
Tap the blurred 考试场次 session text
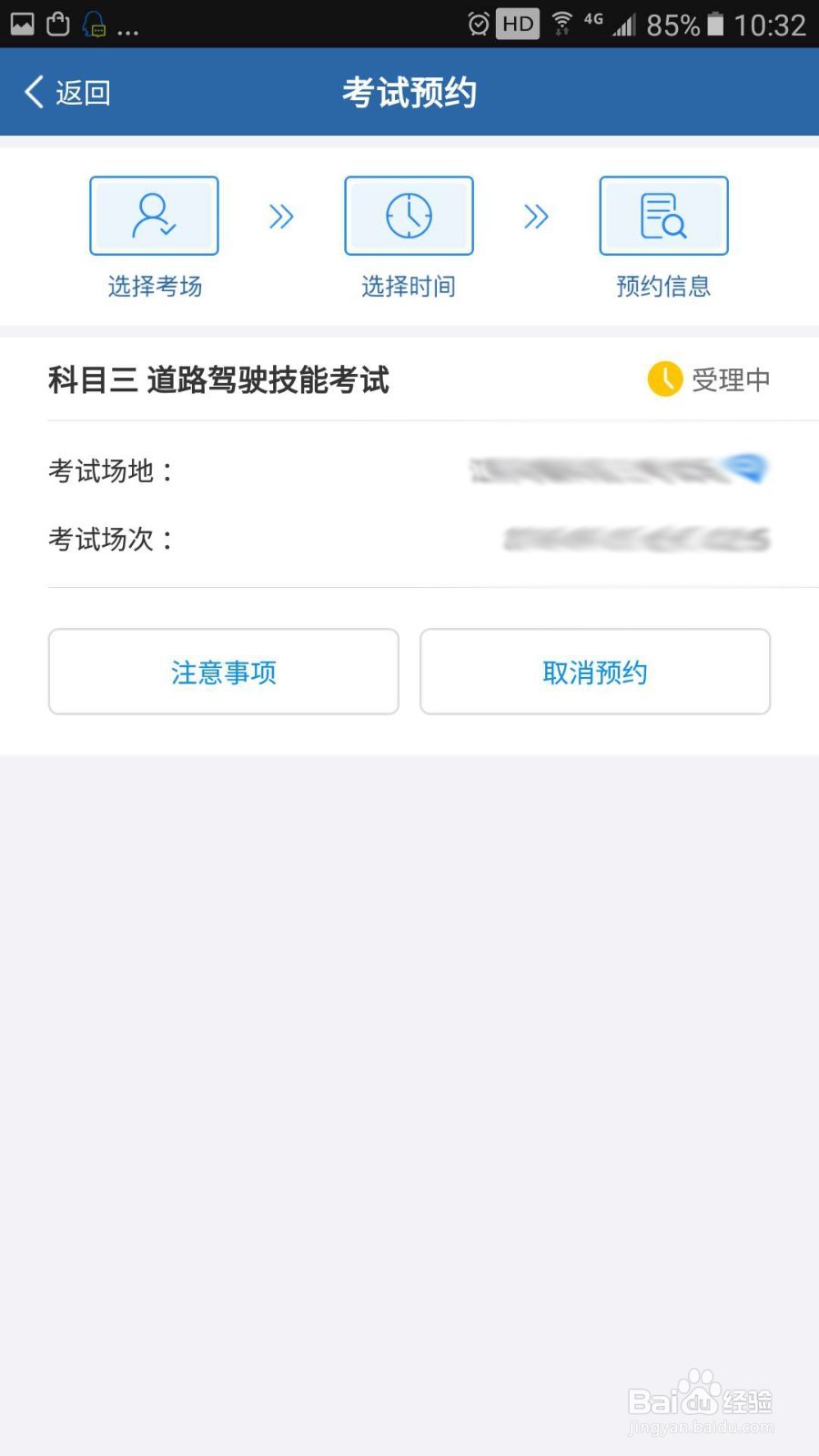(x=637, y=539)
